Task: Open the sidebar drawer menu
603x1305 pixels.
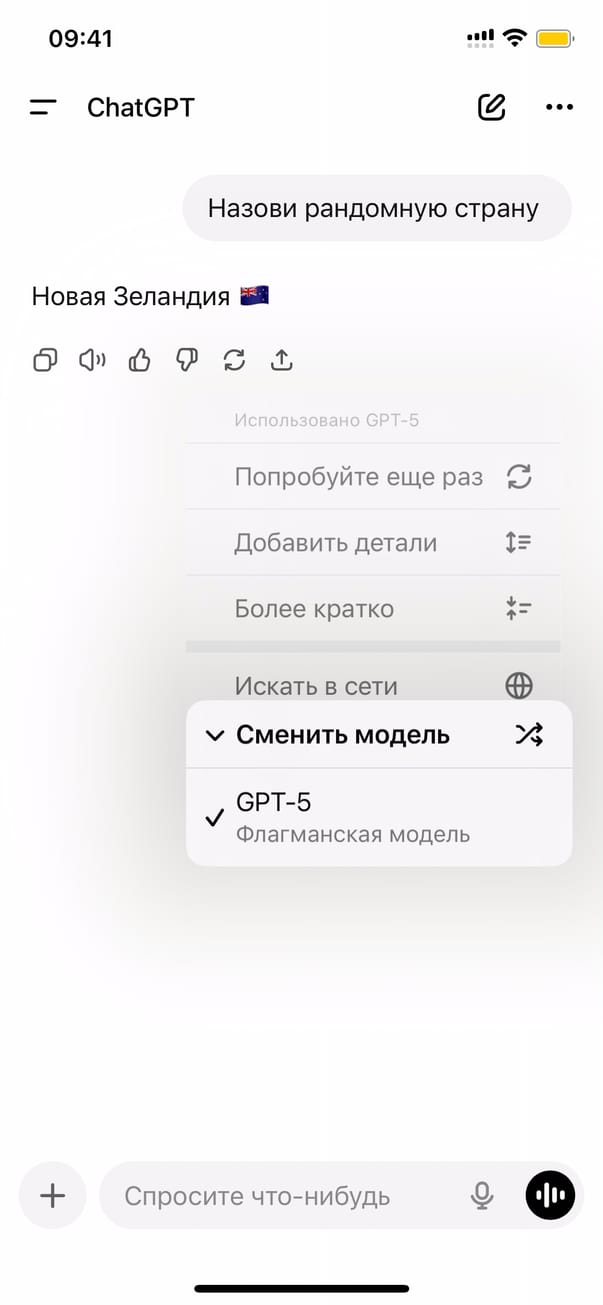Action: (x=43, y=107)
